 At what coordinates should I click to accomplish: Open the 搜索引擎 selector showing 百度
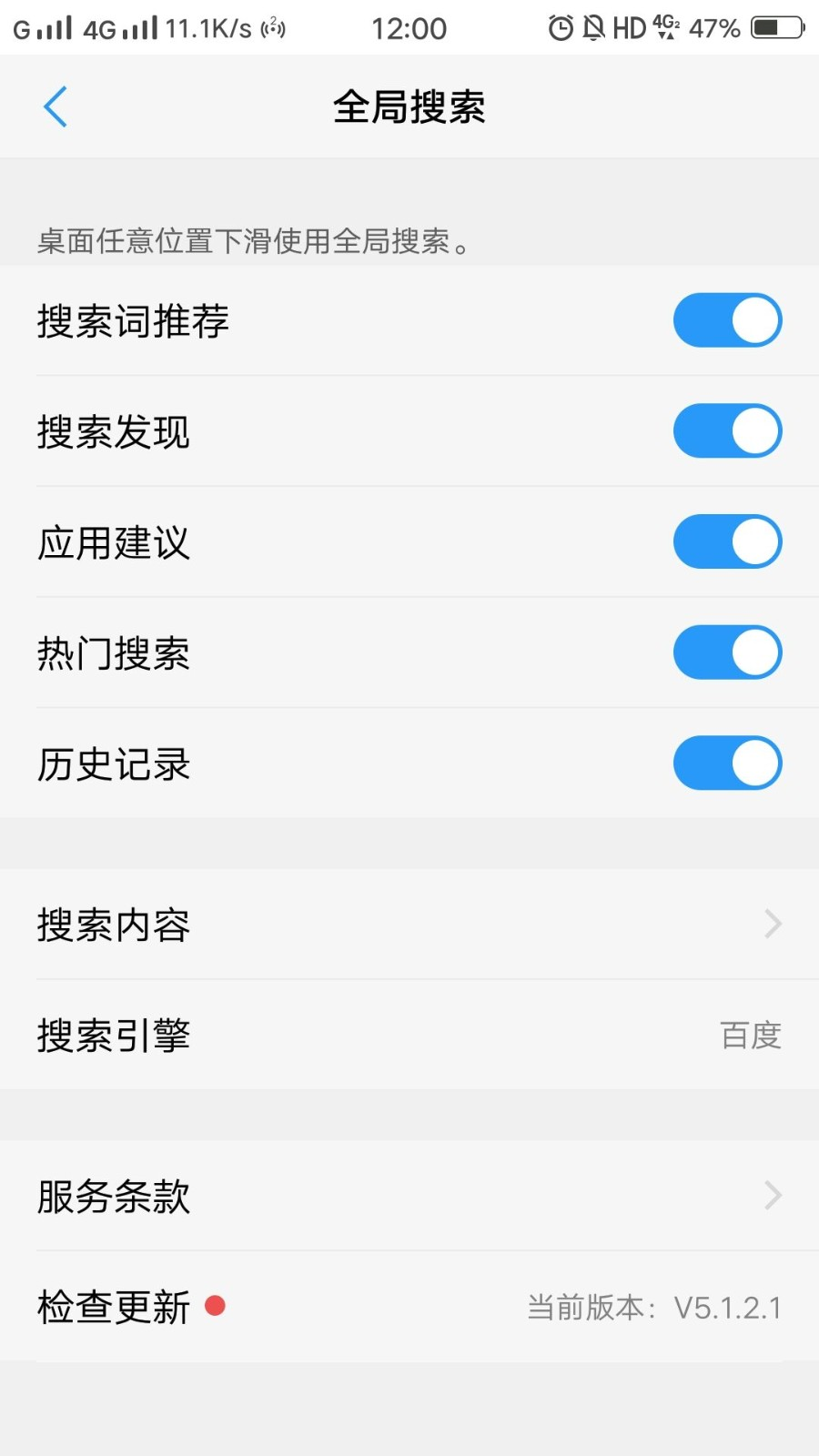pyautogui.click(x=750, y=1035)
